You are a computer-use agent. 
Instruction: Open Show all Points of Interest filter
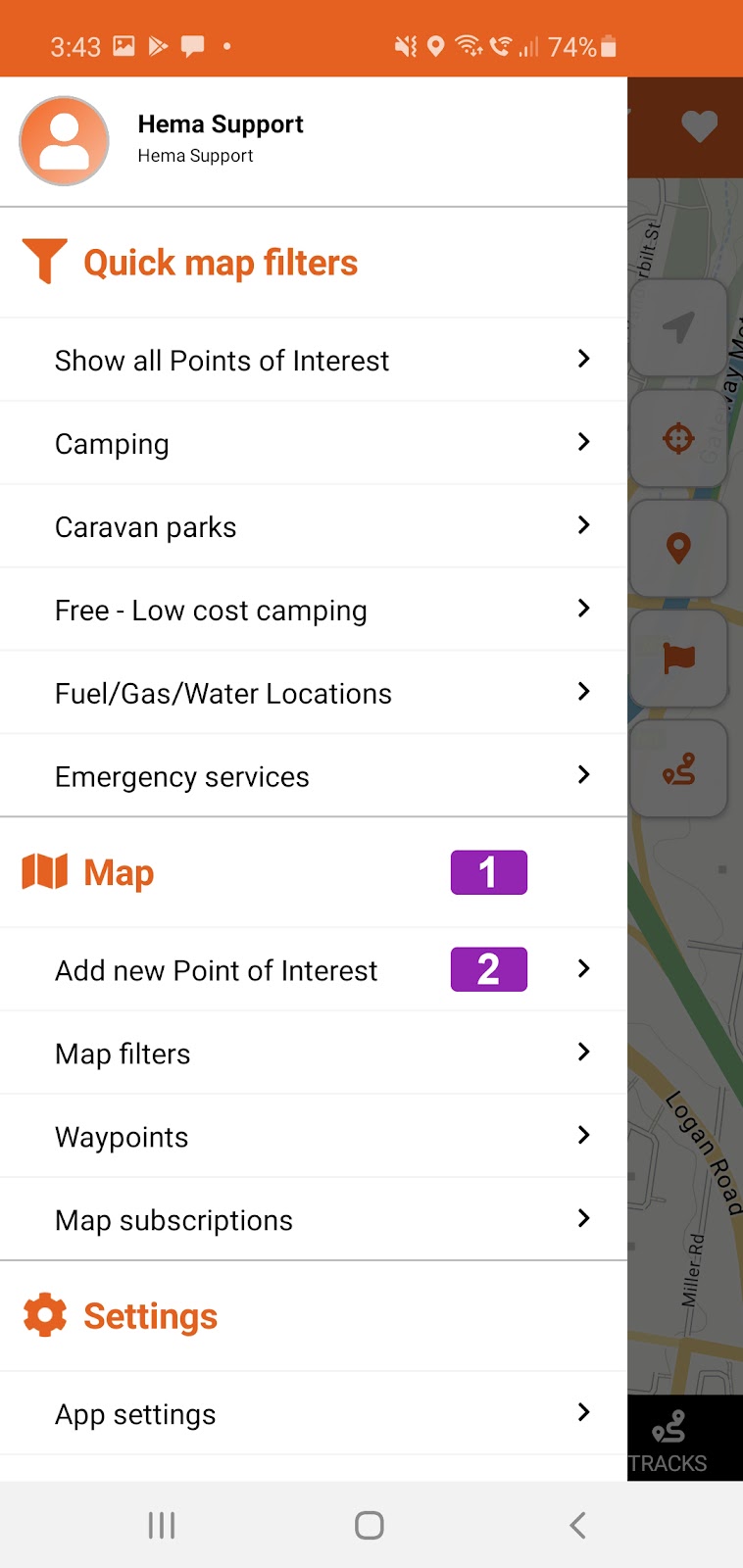tap(314, 360)
